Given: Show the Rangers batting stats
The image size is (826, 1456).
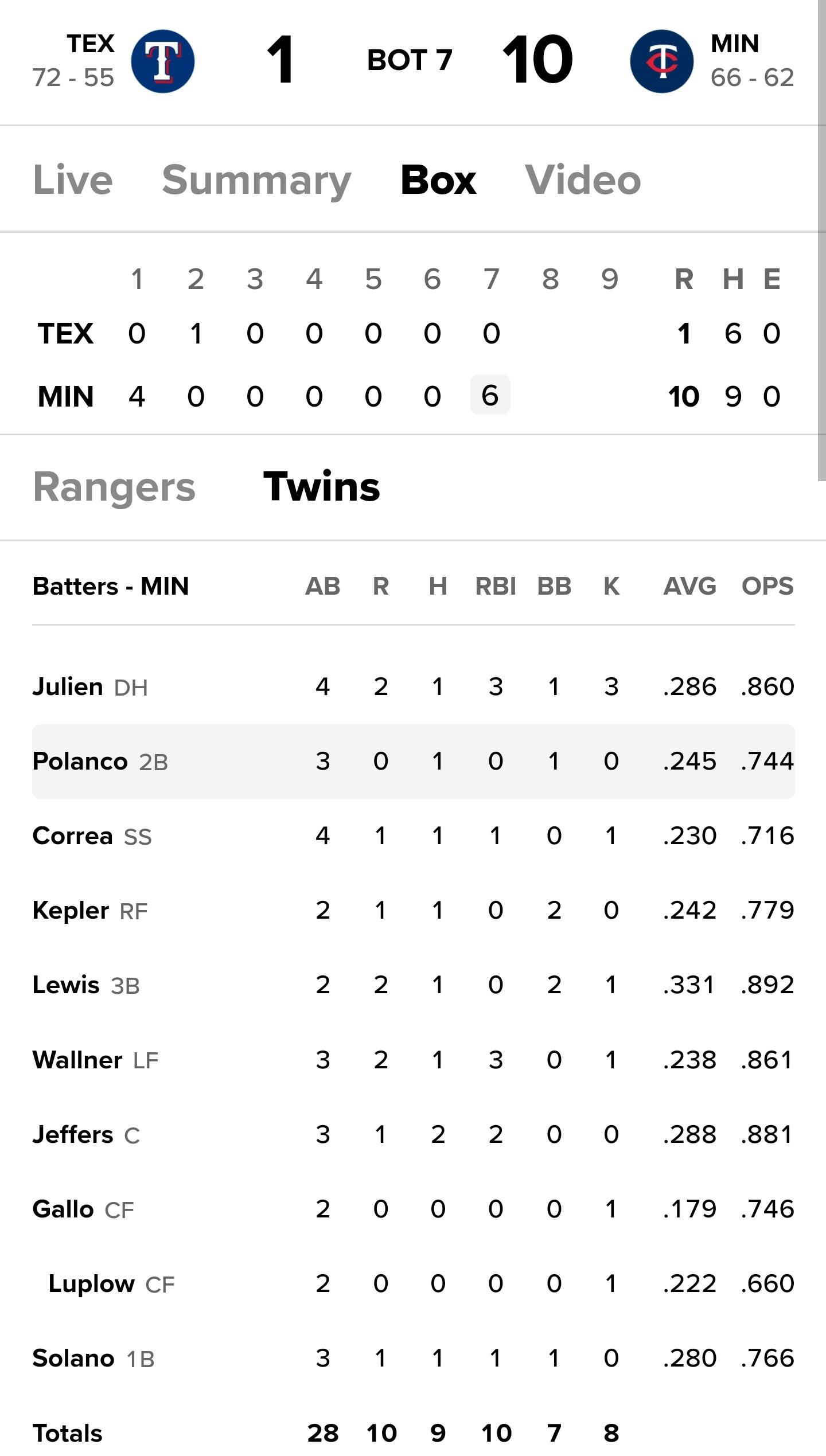Looking at the screenshot, I should (114, 487).
